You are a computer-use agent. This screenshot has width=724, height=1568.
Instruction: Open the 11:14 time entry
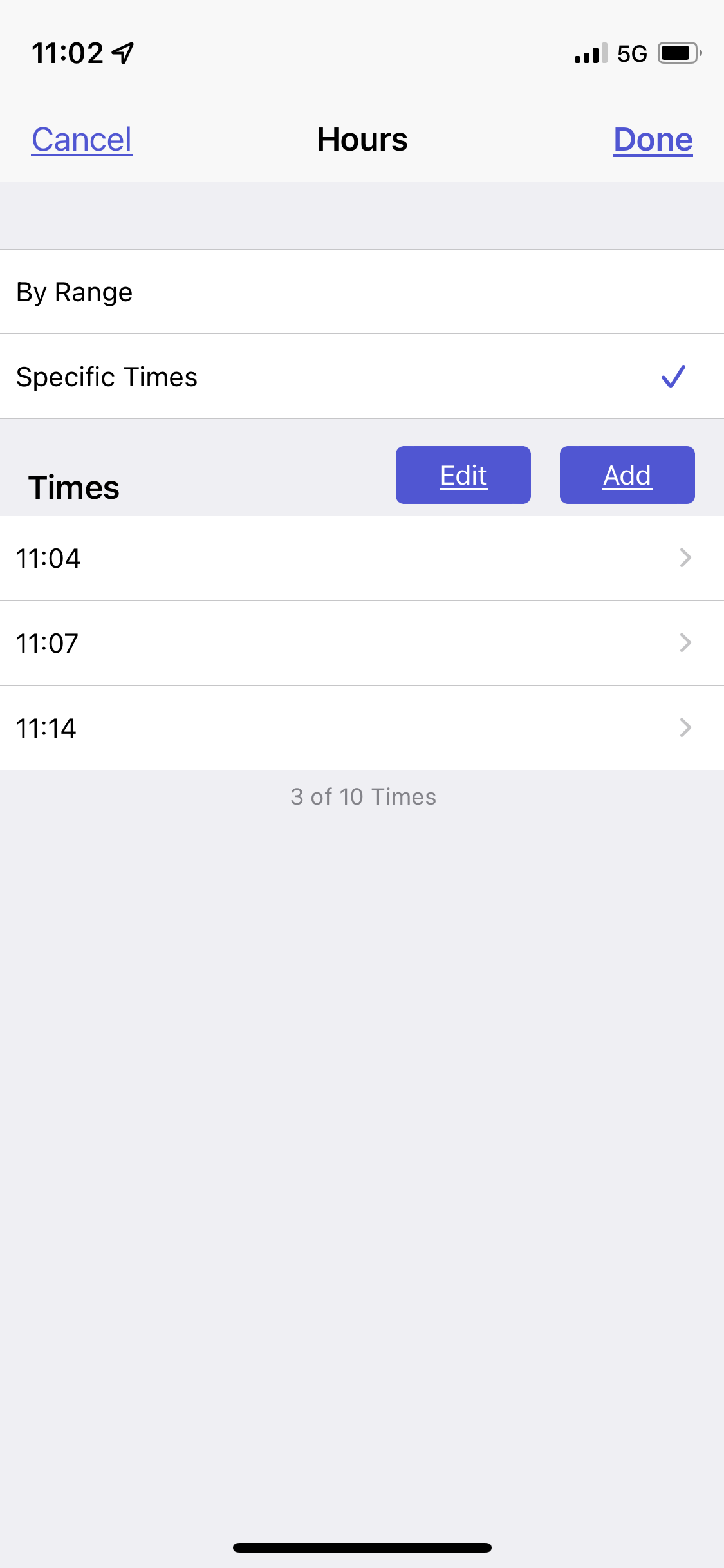pyautogui.click(x=362, y=728)
